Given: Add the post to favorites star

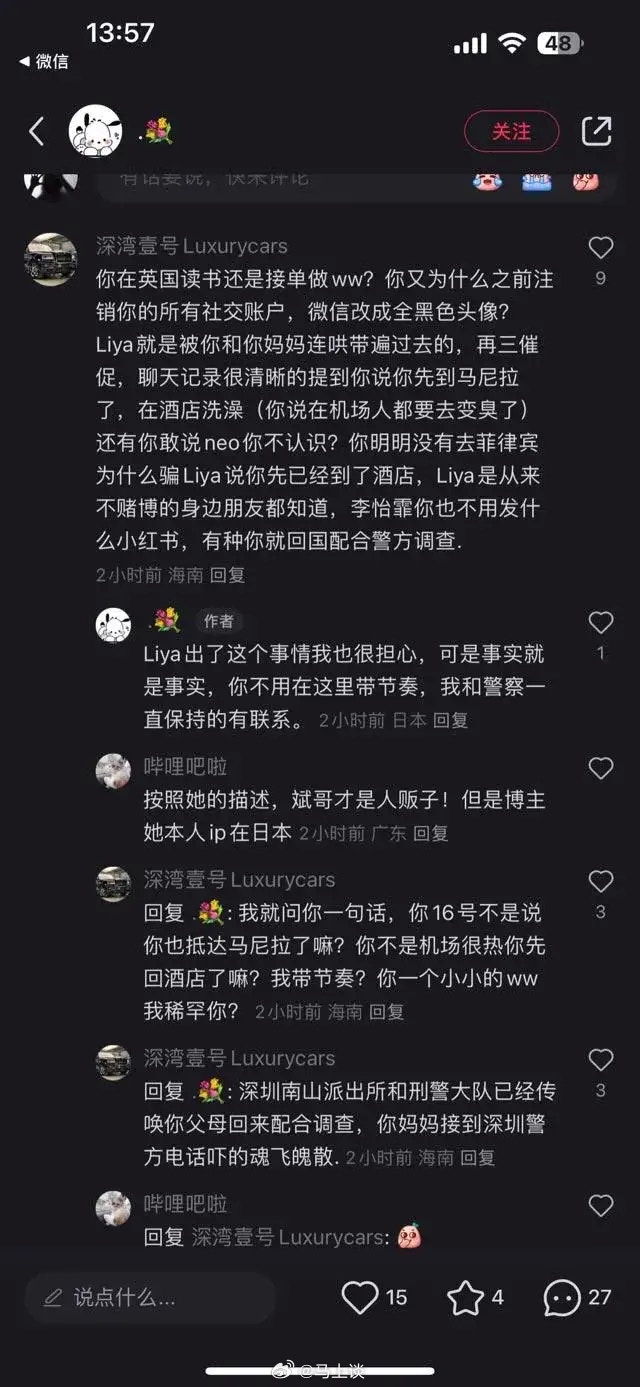Looking at the screenshot, I should (x=465, y=1298).
